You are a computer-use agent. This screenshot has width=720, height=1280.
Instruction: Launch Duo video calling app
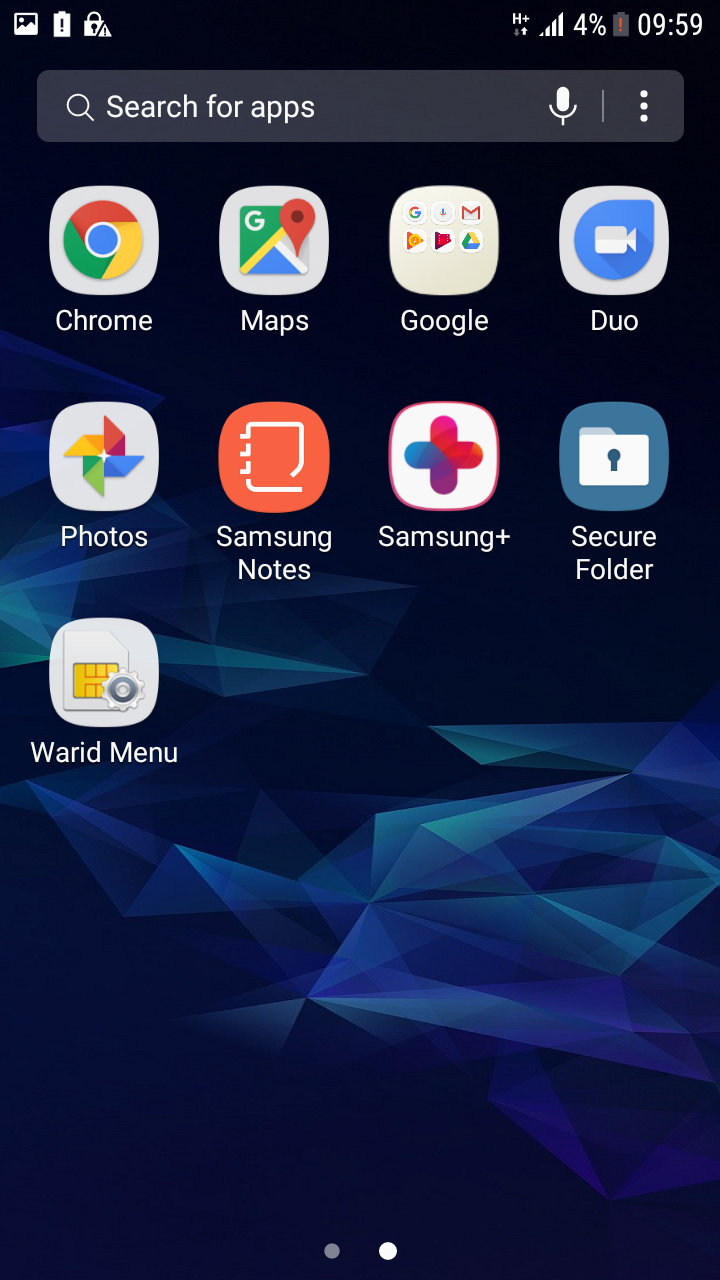[x=614, y=241]
